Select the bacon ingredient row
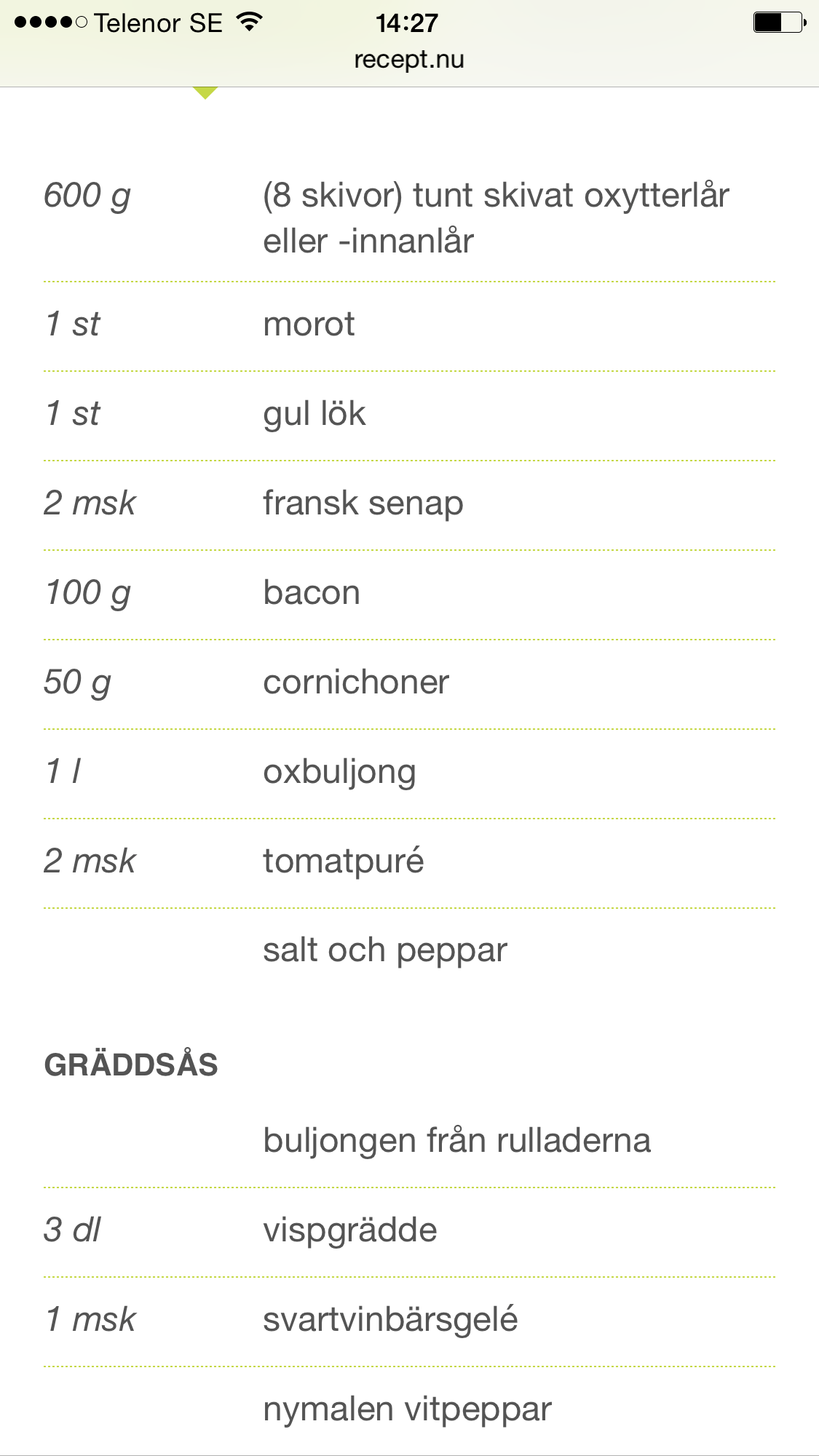Viewport: 819px width, 1456px height. click(312, 593)
